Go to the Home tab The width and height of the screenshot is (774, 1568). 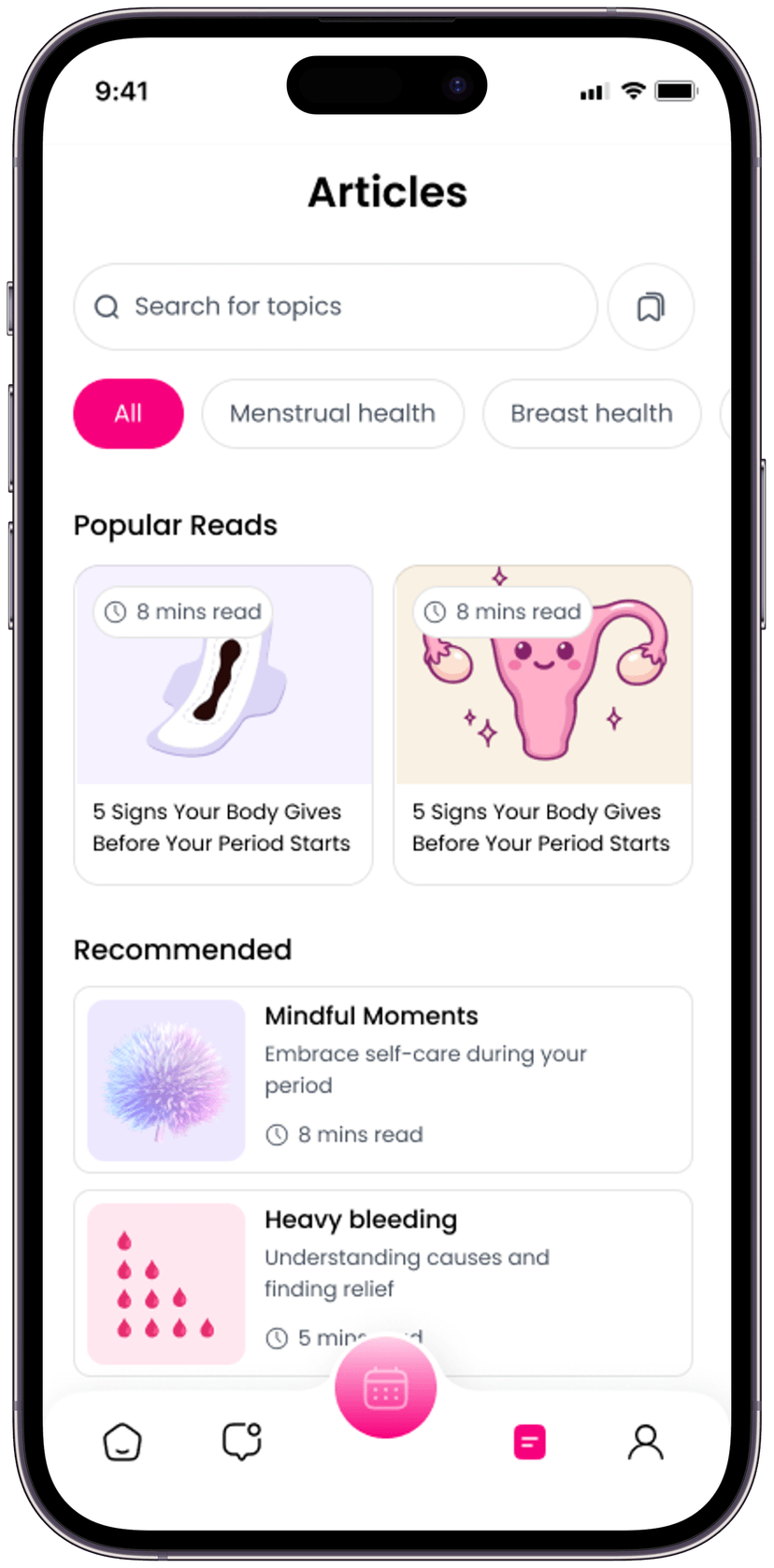[x=122, y=1442]
